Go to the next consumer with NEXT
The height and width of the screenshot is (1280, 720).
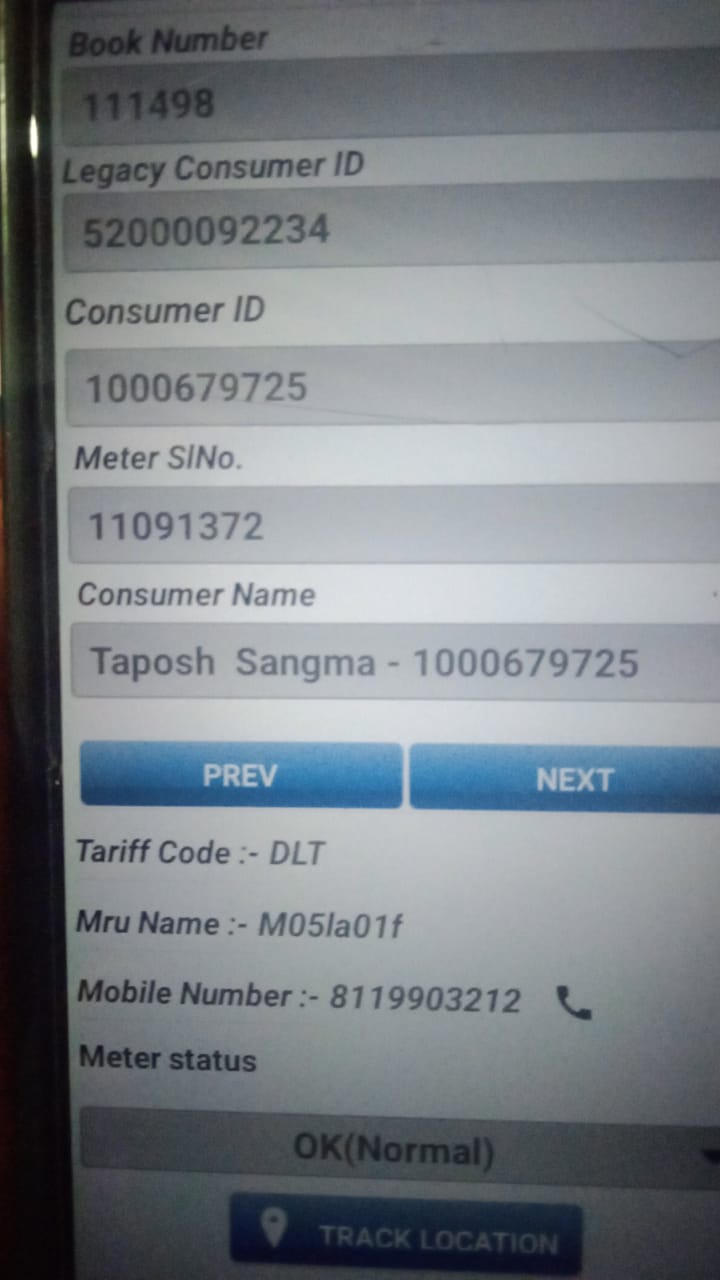(x=565, y=779)
